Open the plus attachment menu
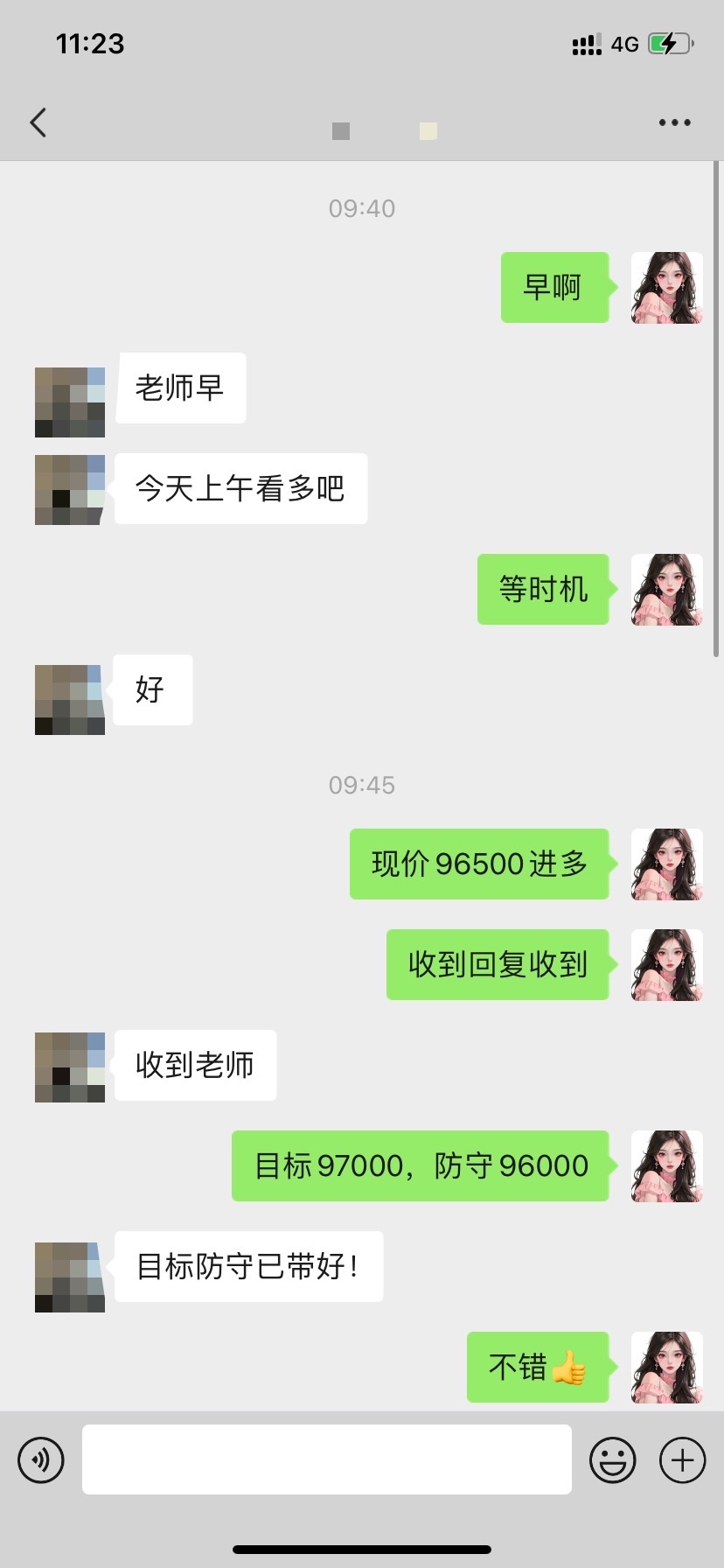 coord(682,1459)
